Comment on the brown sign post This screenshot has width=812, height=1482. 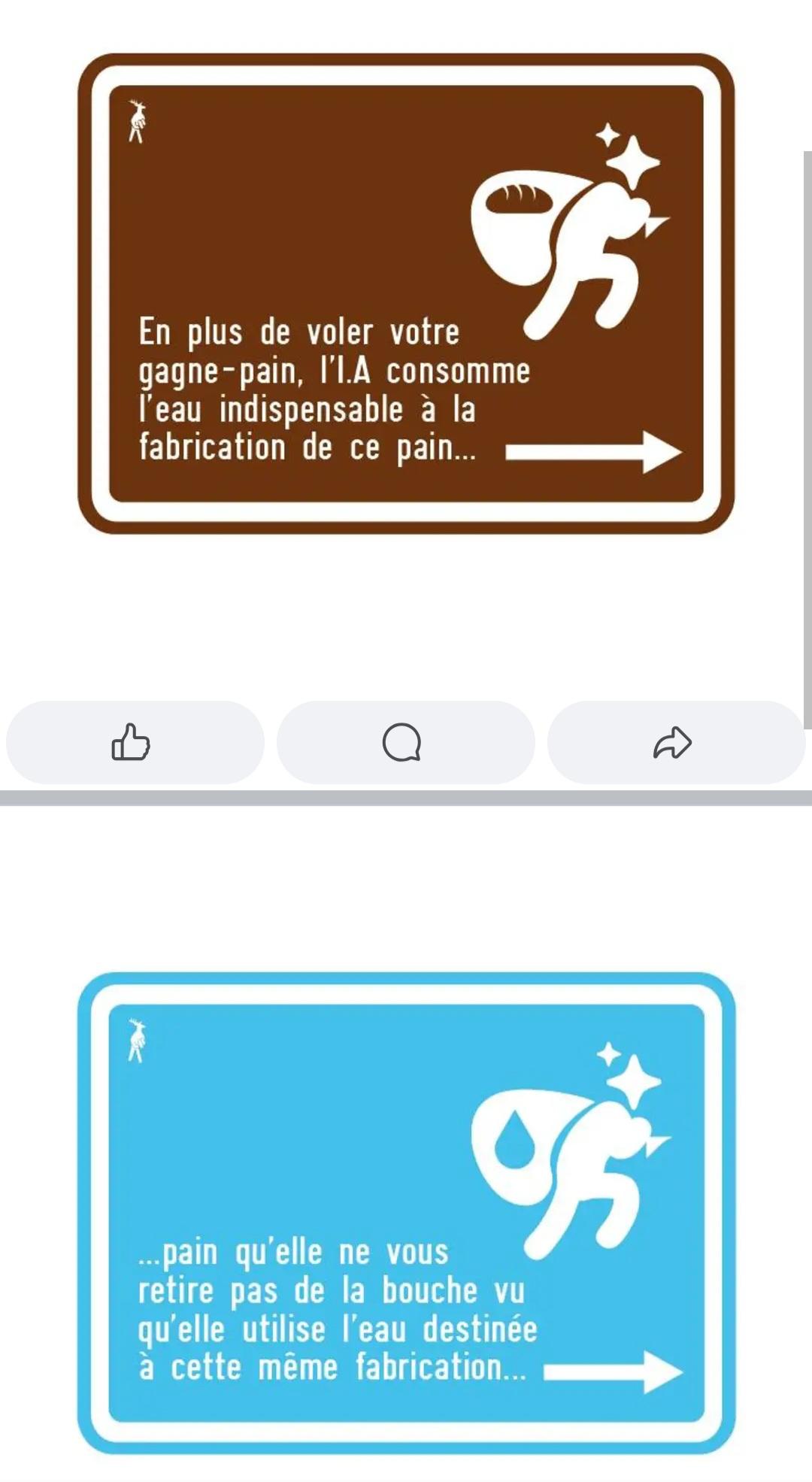pos(404,743)
